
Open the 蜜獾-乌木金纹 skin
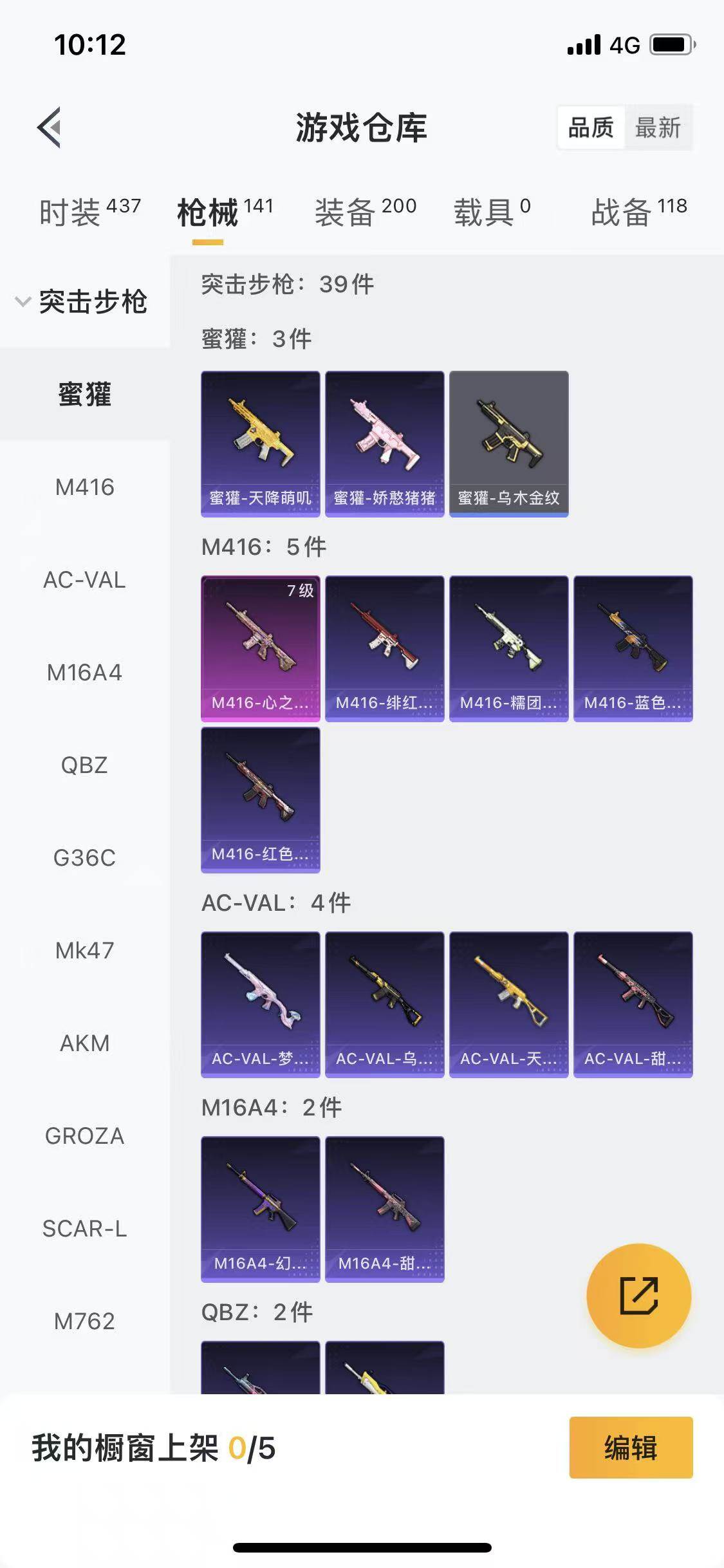(x=508, y=443)
